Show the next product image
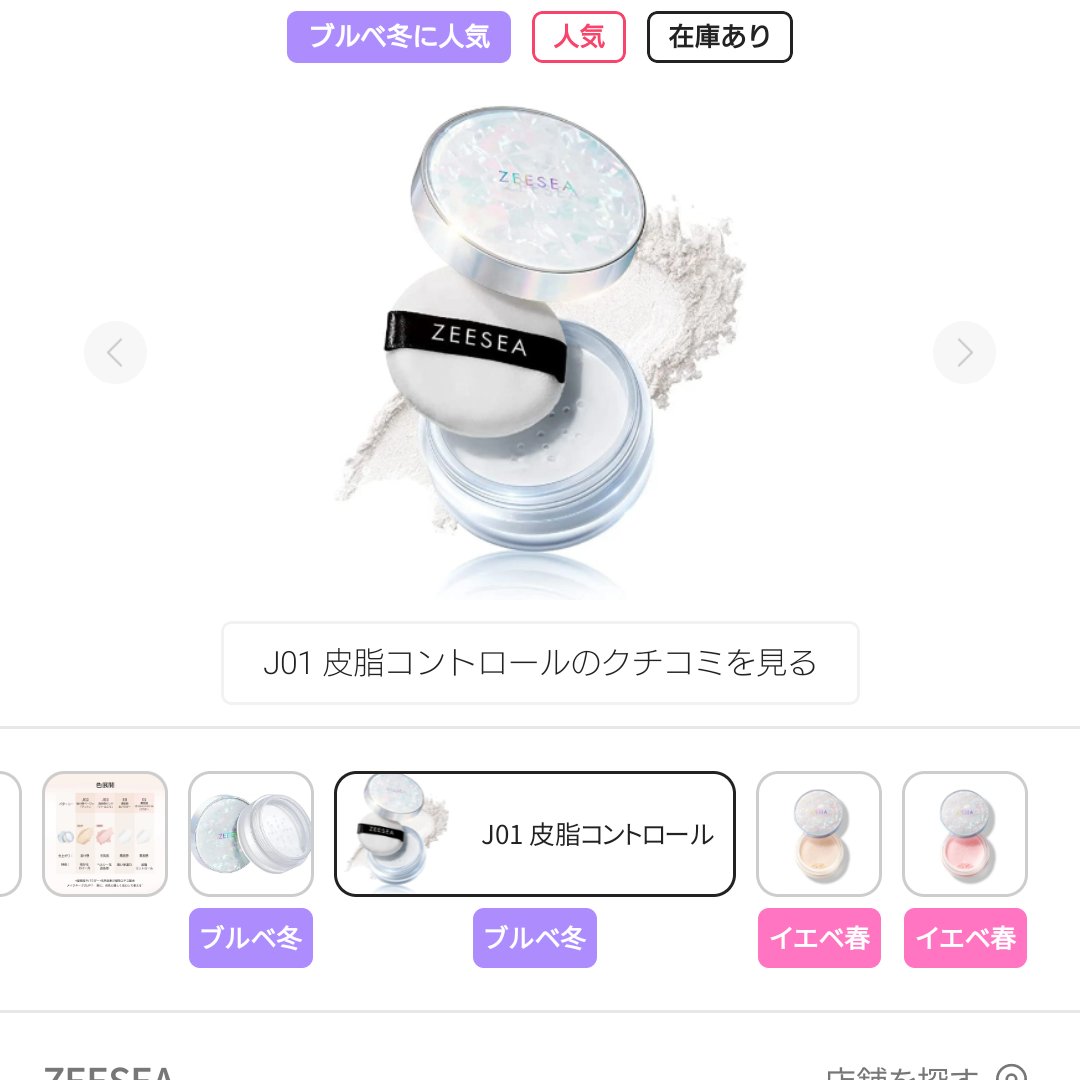The width and height of the screenshot is (1080, 1080). click(x=964, y=352)
